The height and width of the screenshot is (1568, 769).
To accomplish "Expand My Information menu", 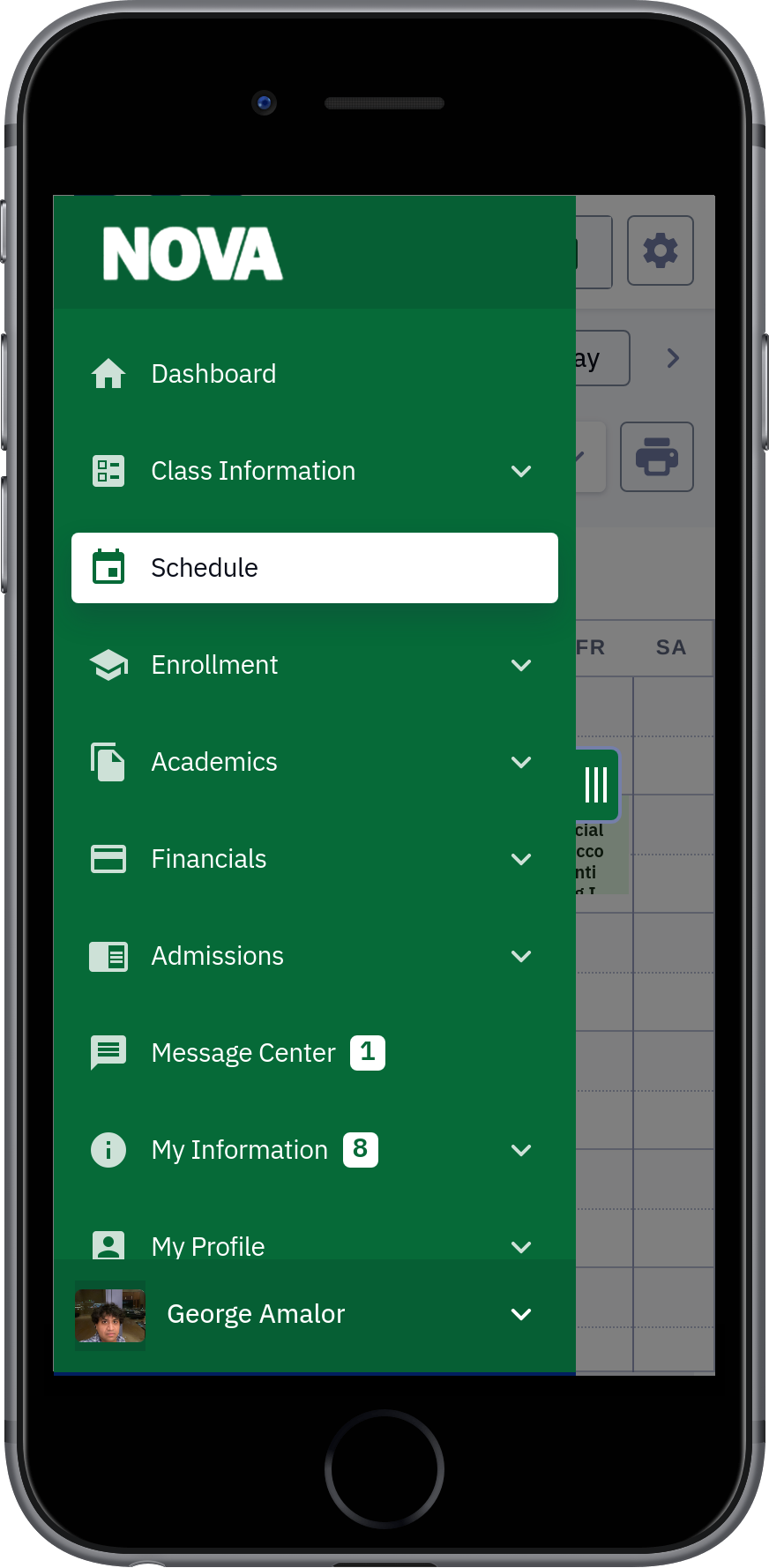I will click(x=314, y=1150).
